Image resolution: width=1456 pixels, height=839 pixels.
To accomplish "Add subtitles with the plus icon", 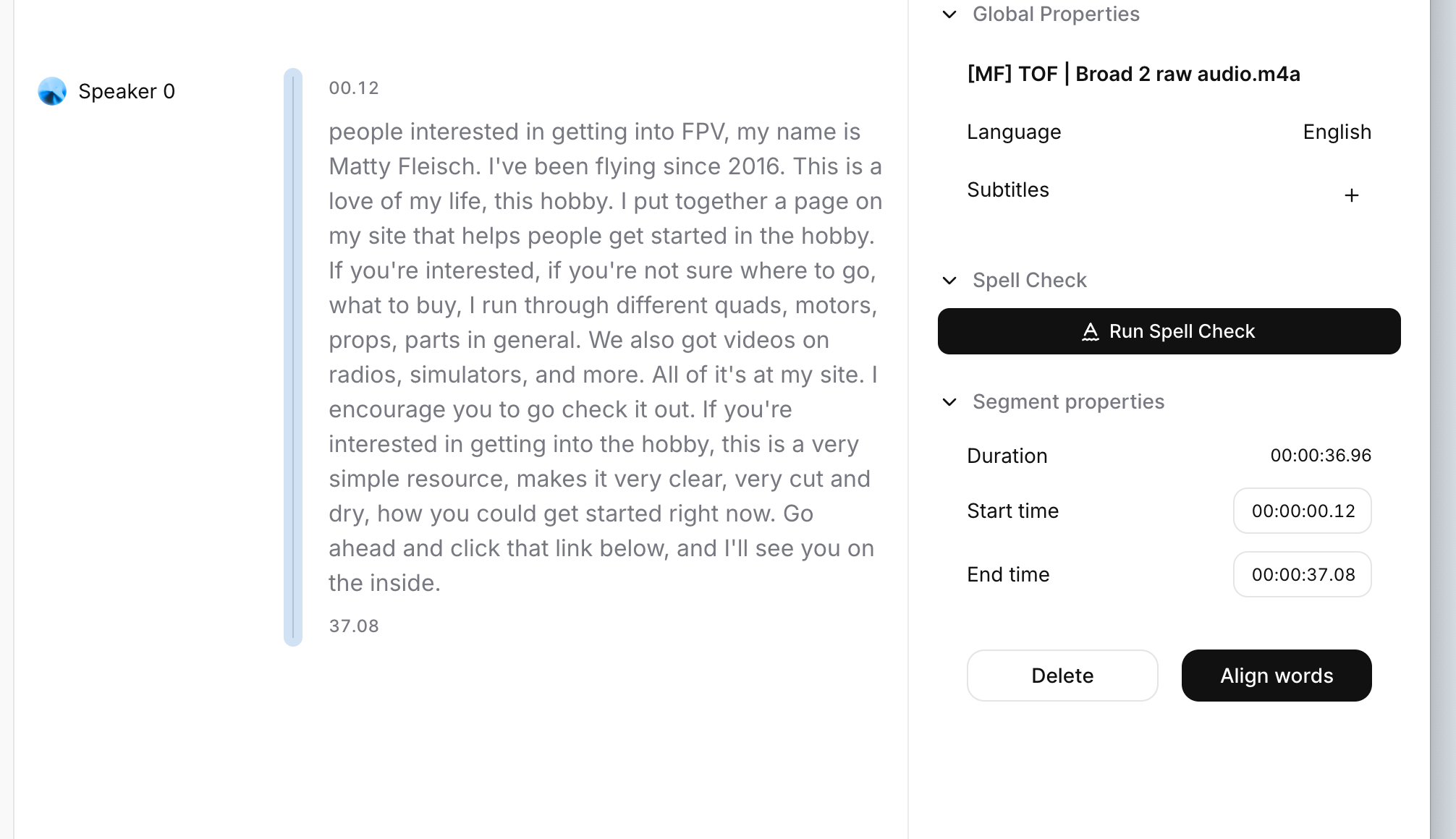I will click(1351, 195).
